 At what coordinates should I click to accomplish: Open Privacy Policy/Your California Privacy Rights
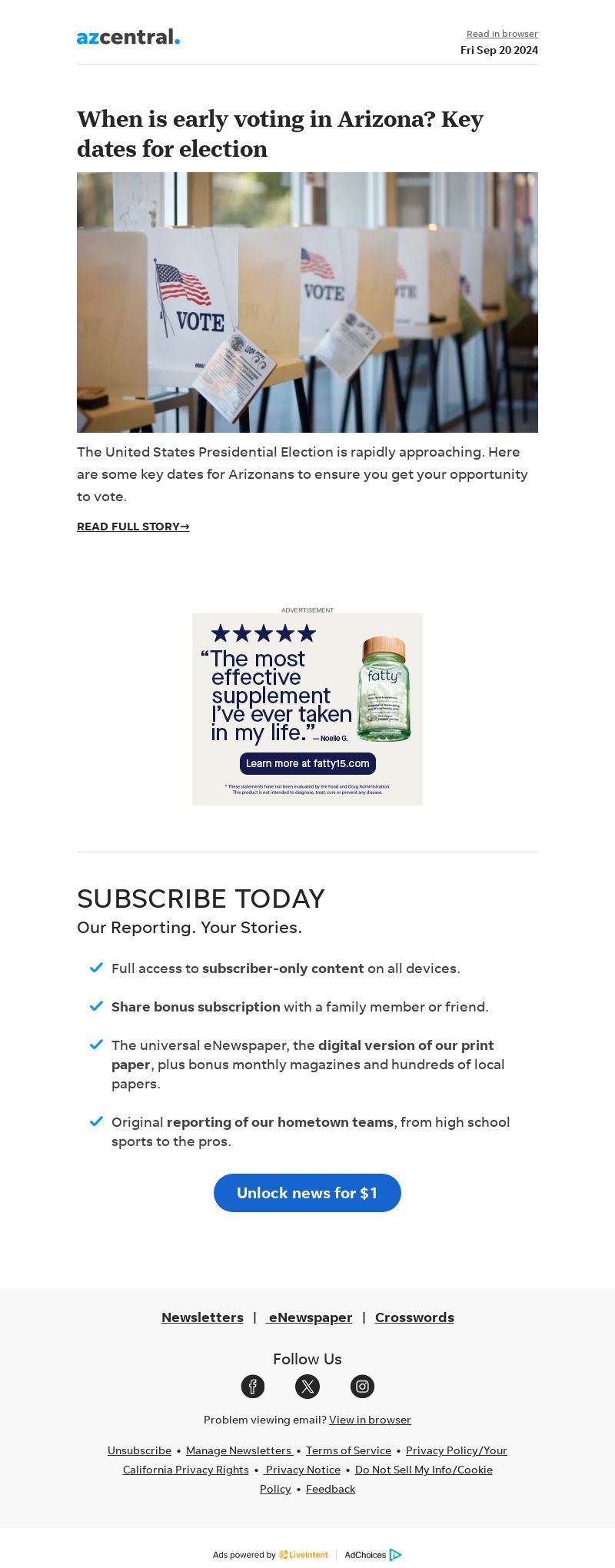[x=456, y=1450]
